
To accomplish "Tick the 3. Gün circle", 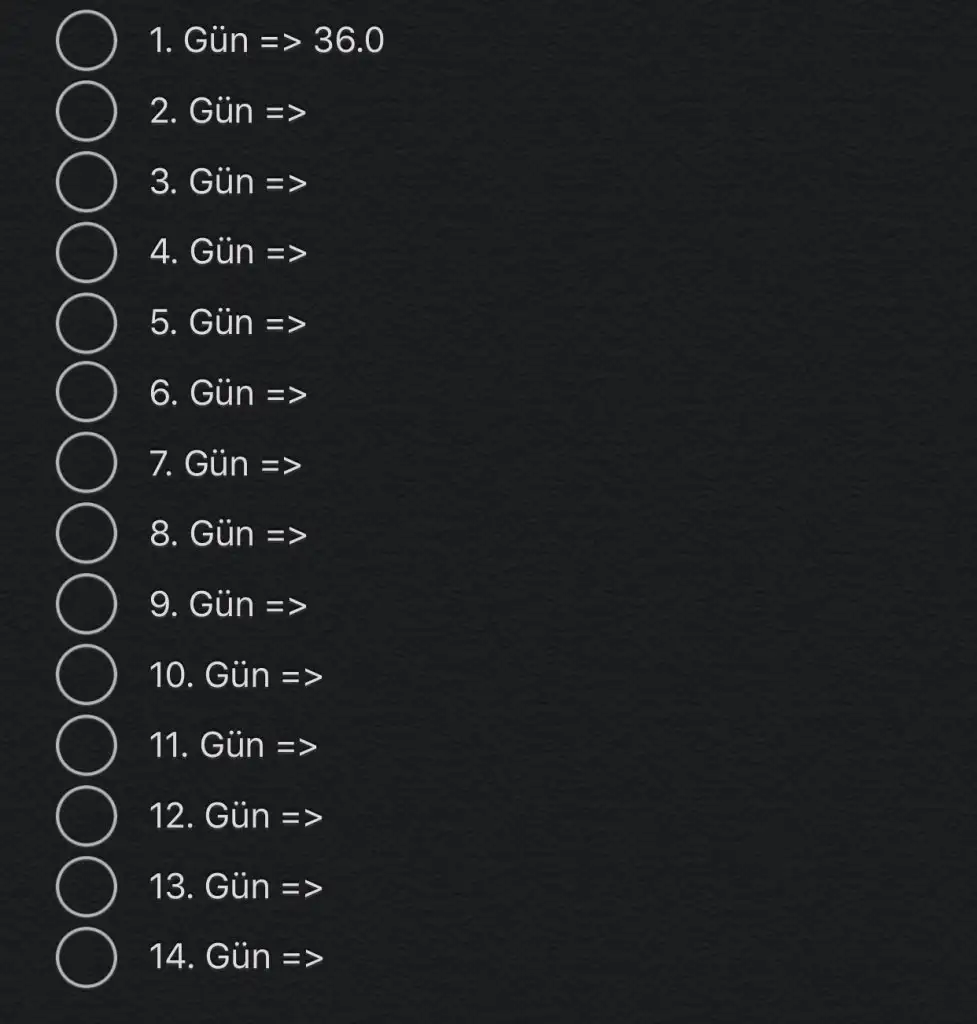I will (86, 182).
